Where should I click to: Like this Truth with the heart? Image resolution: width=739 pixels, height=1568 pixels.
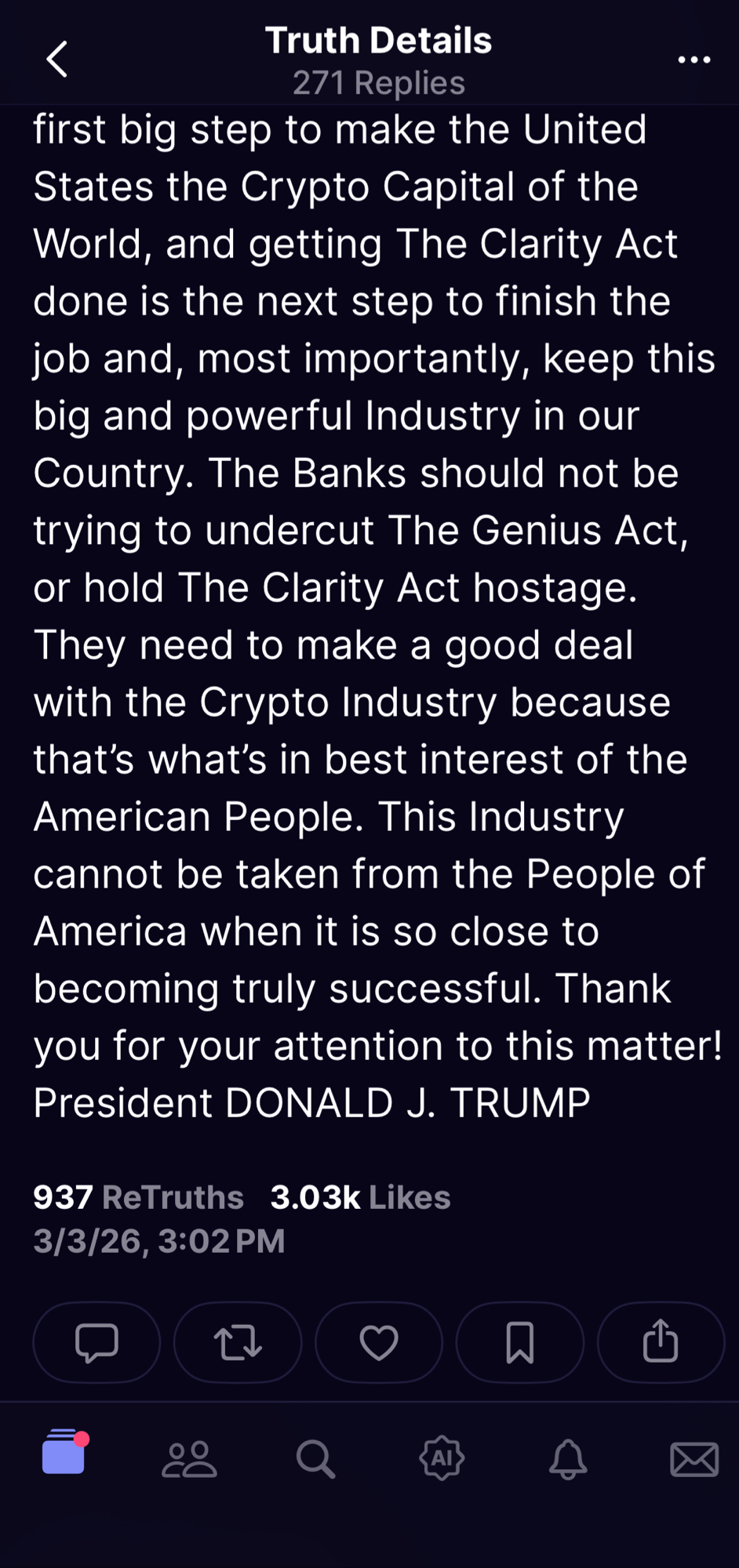pyautogui.click(x=379, y=1342)
